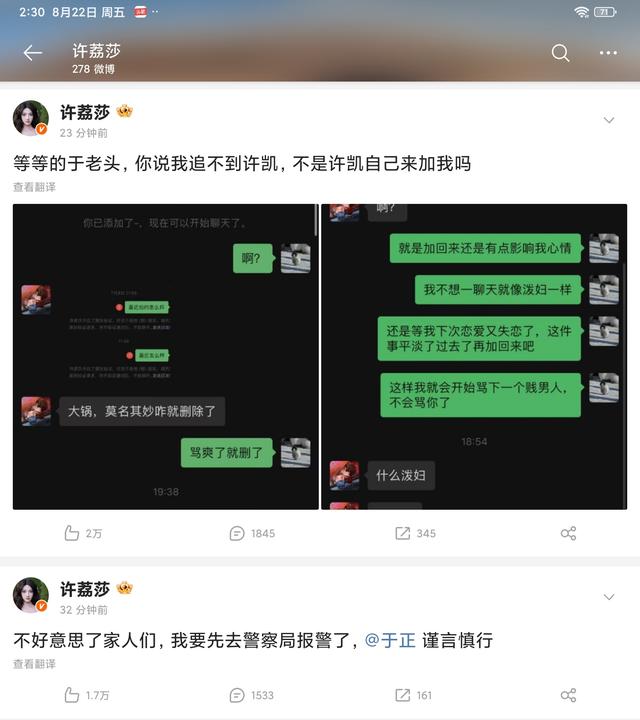
Task: Tap 查看翻译 under the 许凯 post
Action: (34, 187)
